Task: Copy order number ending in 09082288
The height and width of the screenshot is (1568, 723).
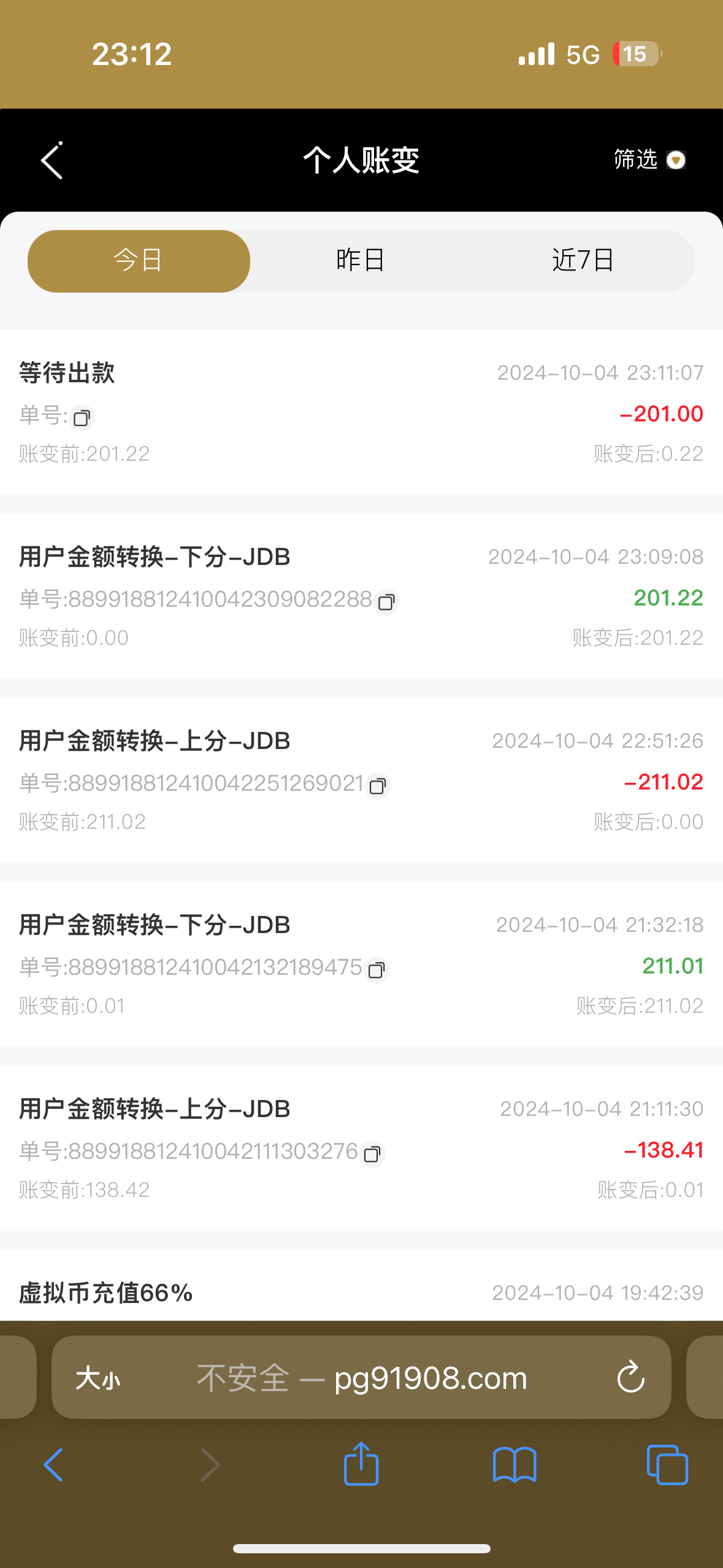Action: coord(386,602)
